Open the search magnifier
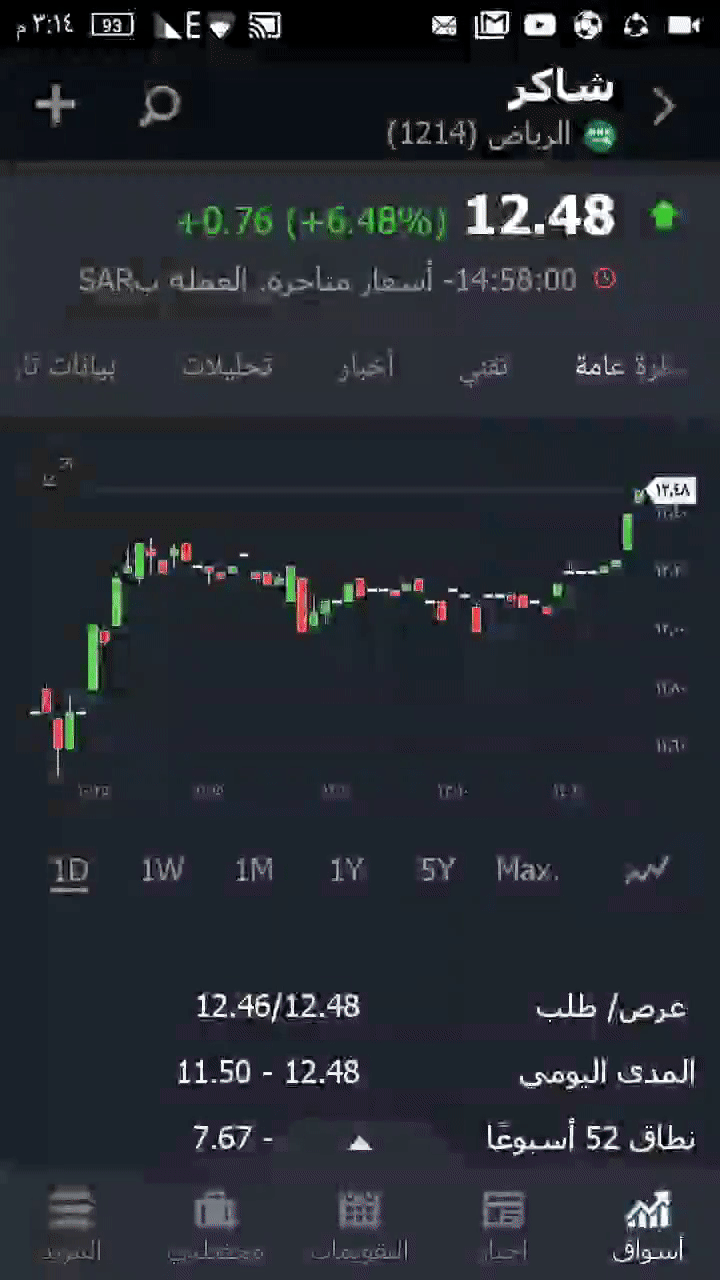Screen dimensions: 720x1280 point(158,104)
